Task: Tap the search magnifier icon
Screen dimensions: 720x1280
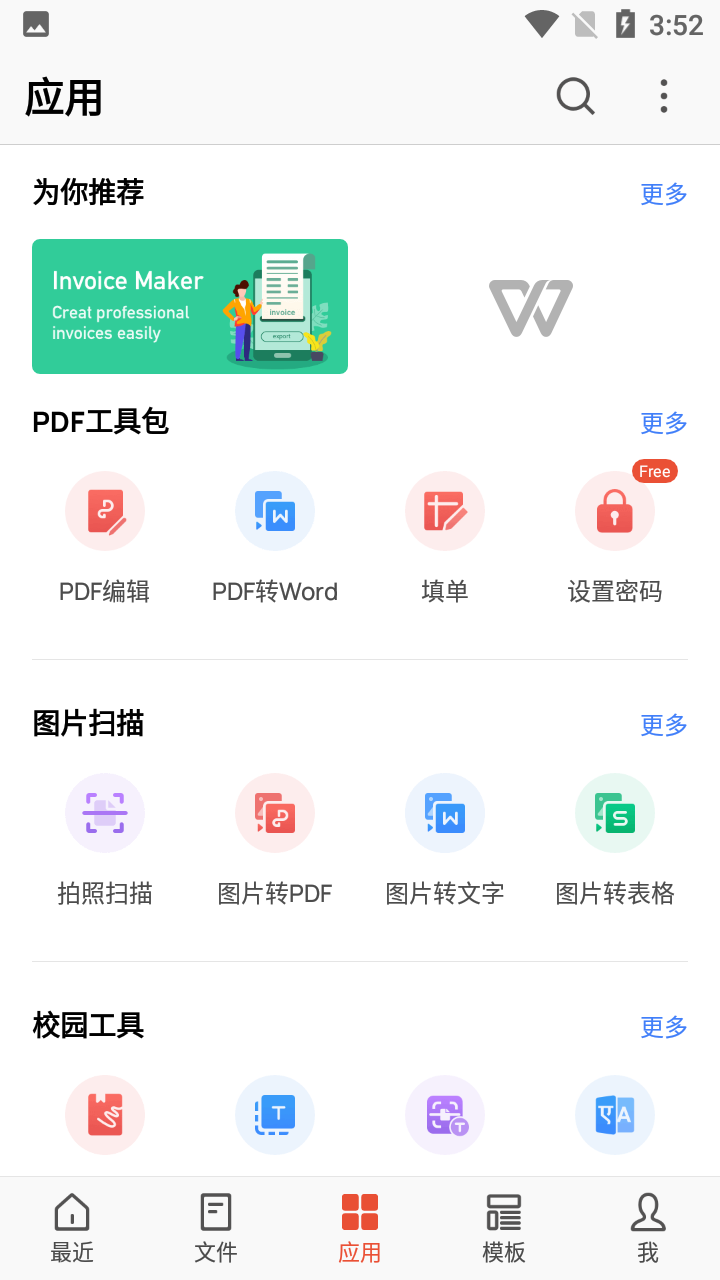Action: coord(575,96)
